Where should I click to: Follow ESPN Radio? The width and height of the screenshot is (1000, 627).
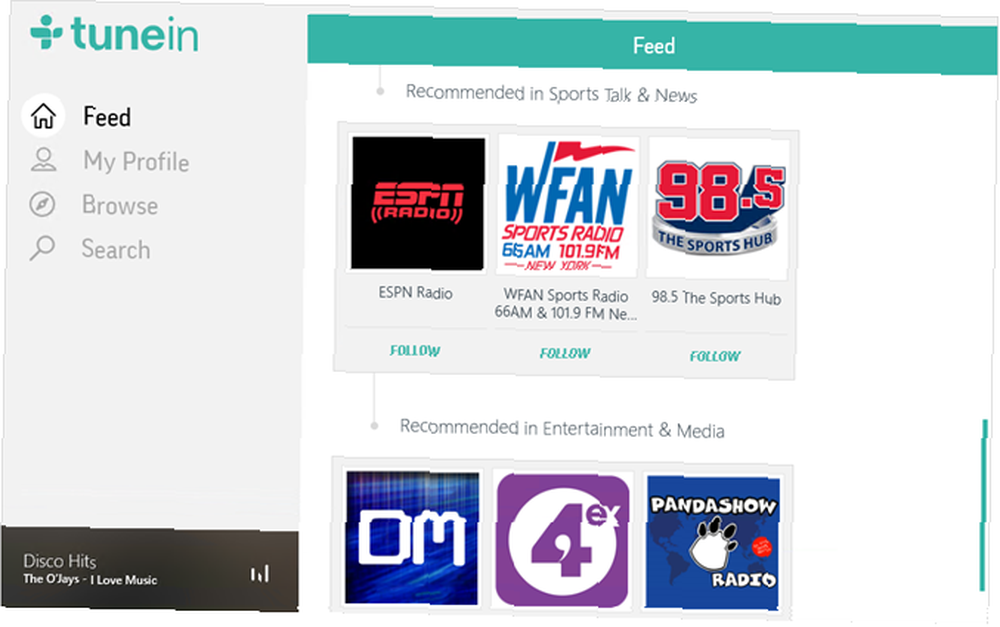click(x=415, y=351)
